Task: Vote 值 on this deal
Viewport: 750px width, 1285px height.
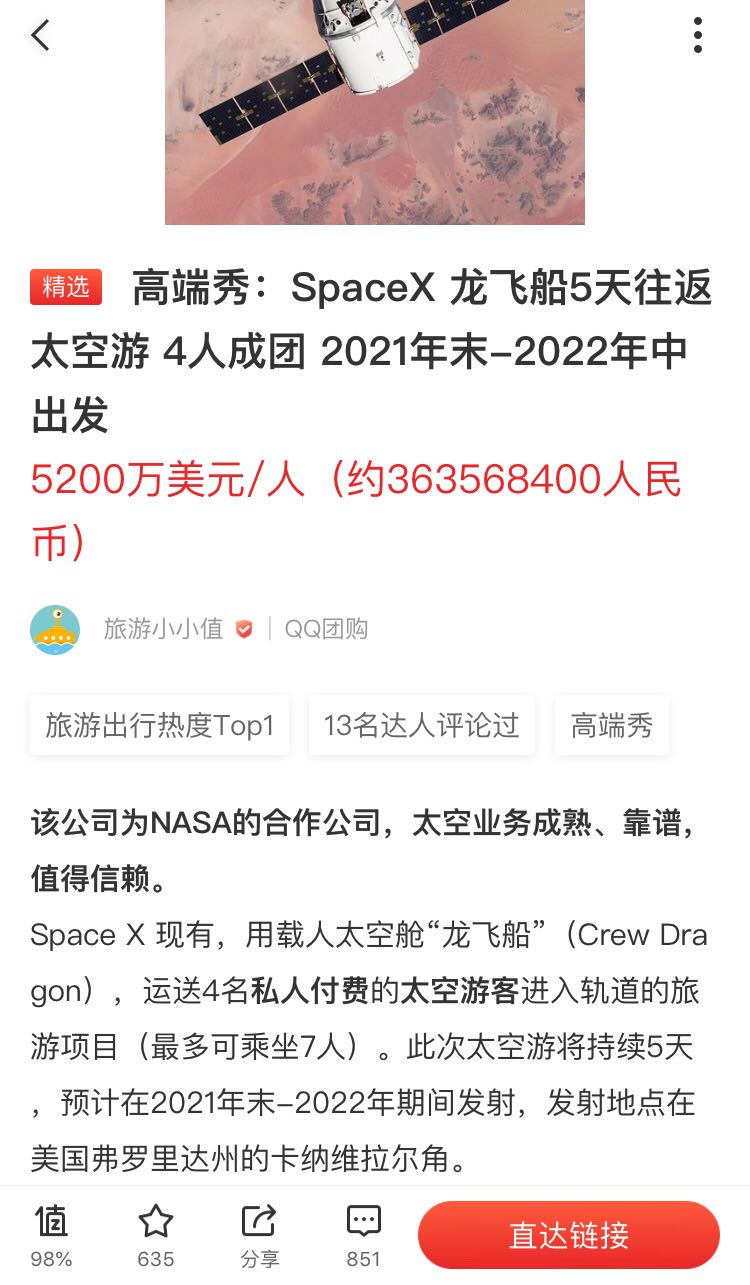Action: click(x=51, y=1234)
